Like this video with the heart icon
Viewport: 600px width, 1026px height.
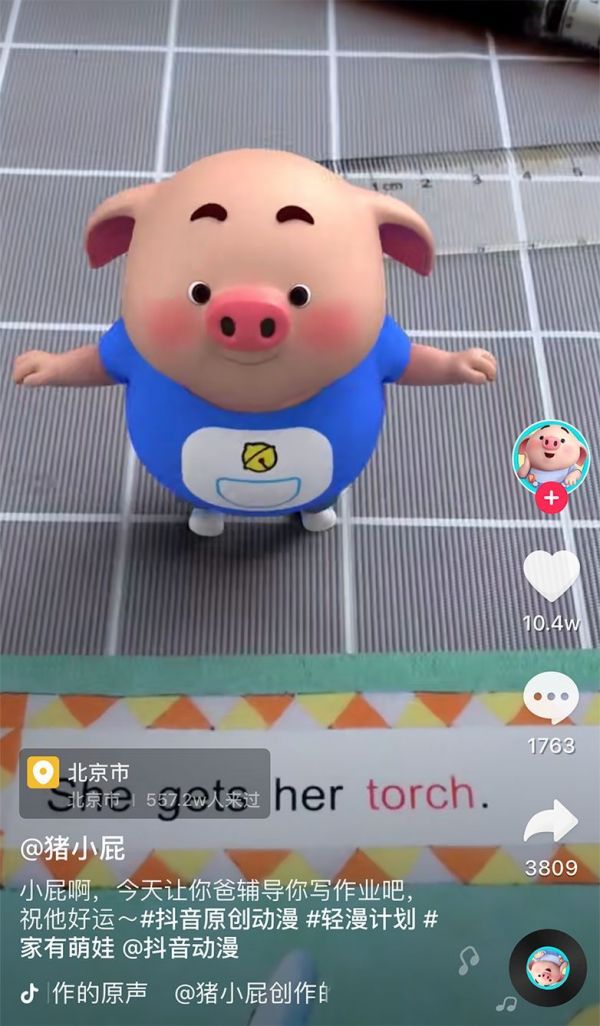click(x=551, y=576)
